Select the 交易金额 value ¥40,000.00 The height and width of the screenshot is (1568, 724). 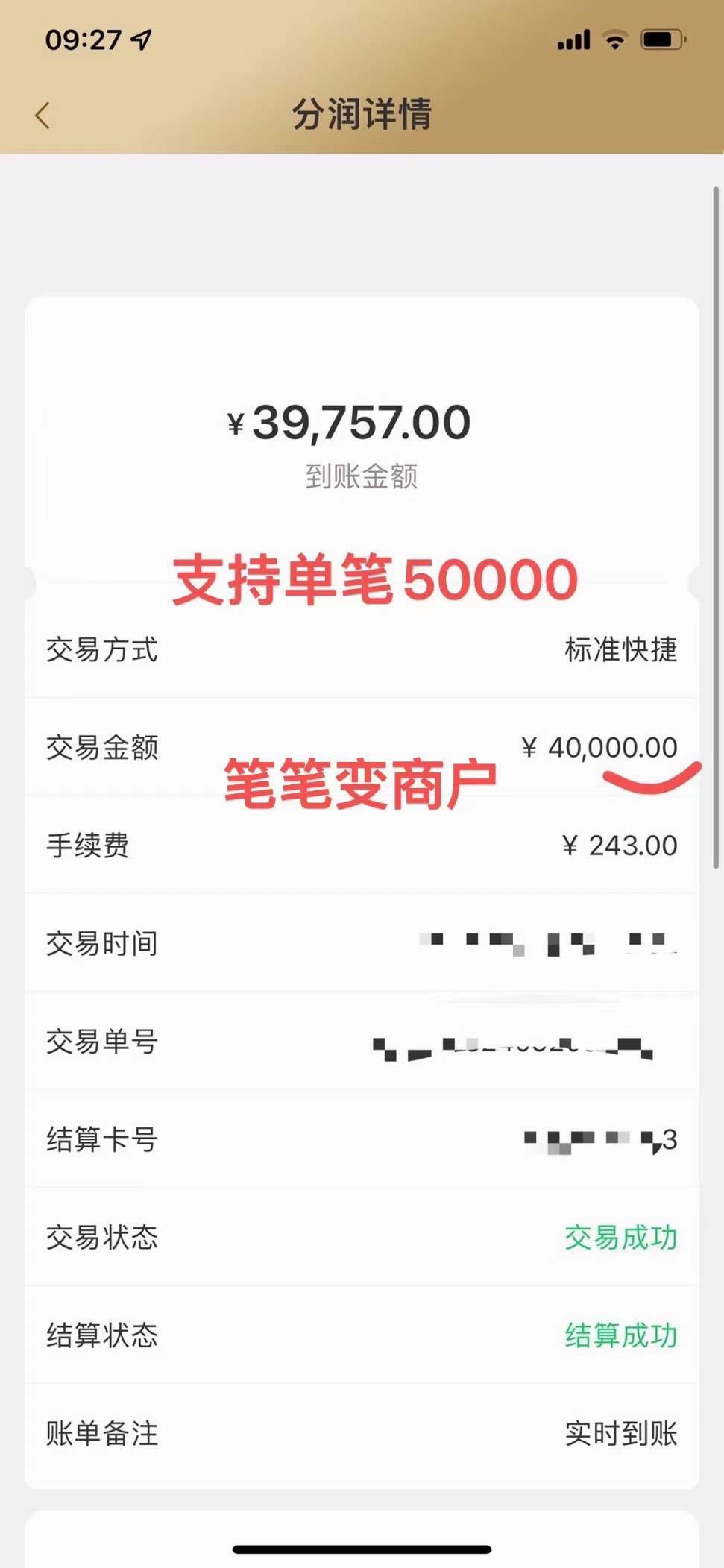coord(598,747)
